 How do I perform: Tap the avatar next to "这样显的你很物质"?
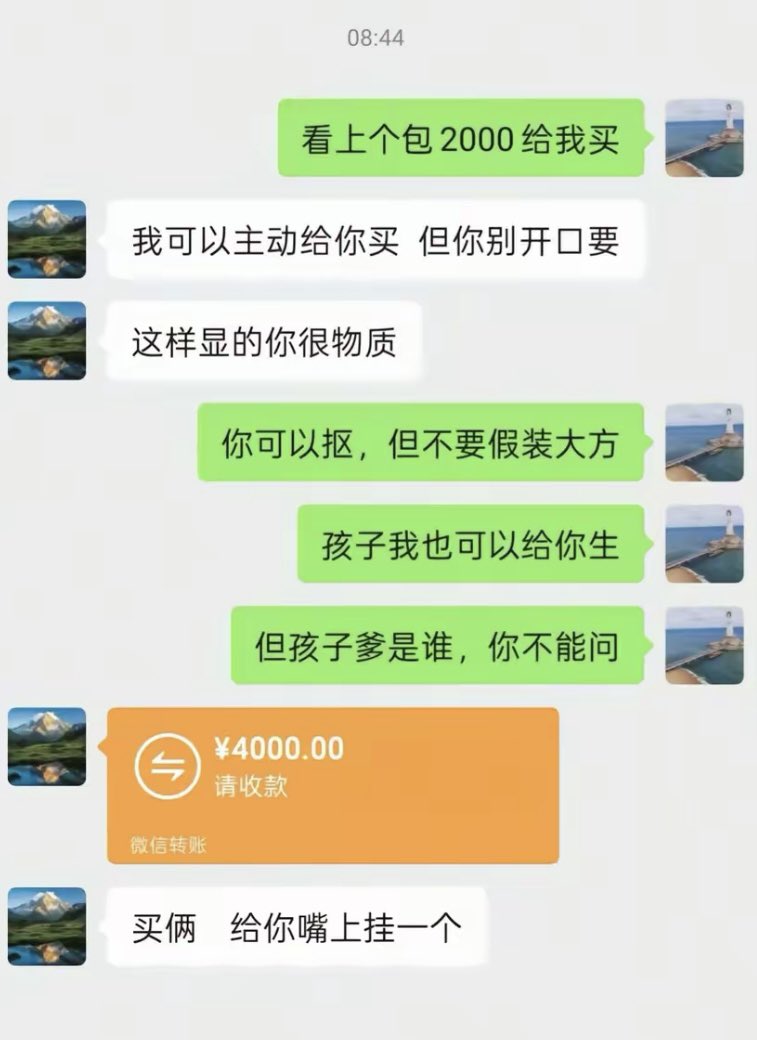click(47, 341)
